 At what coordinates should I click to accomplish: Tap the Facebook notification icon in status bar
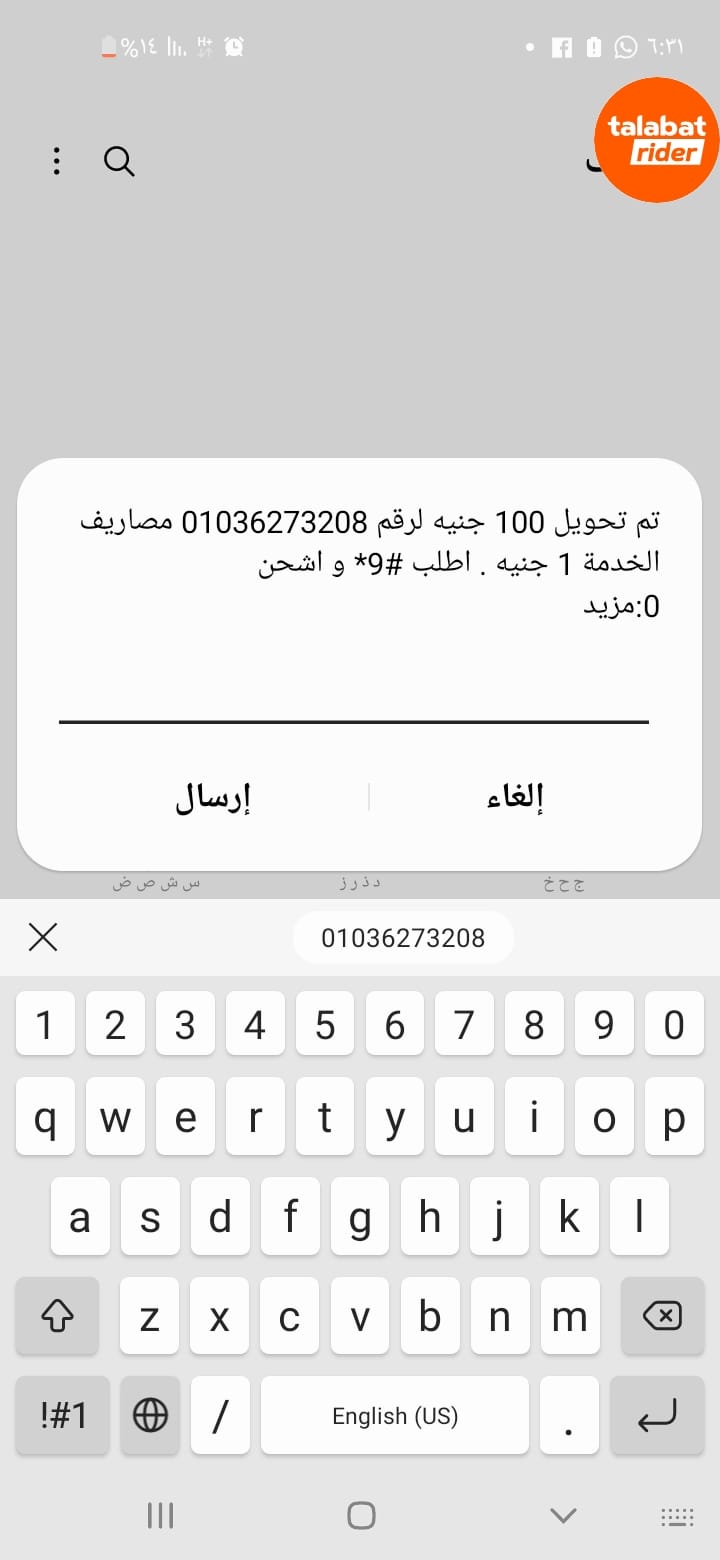point(561,46)
